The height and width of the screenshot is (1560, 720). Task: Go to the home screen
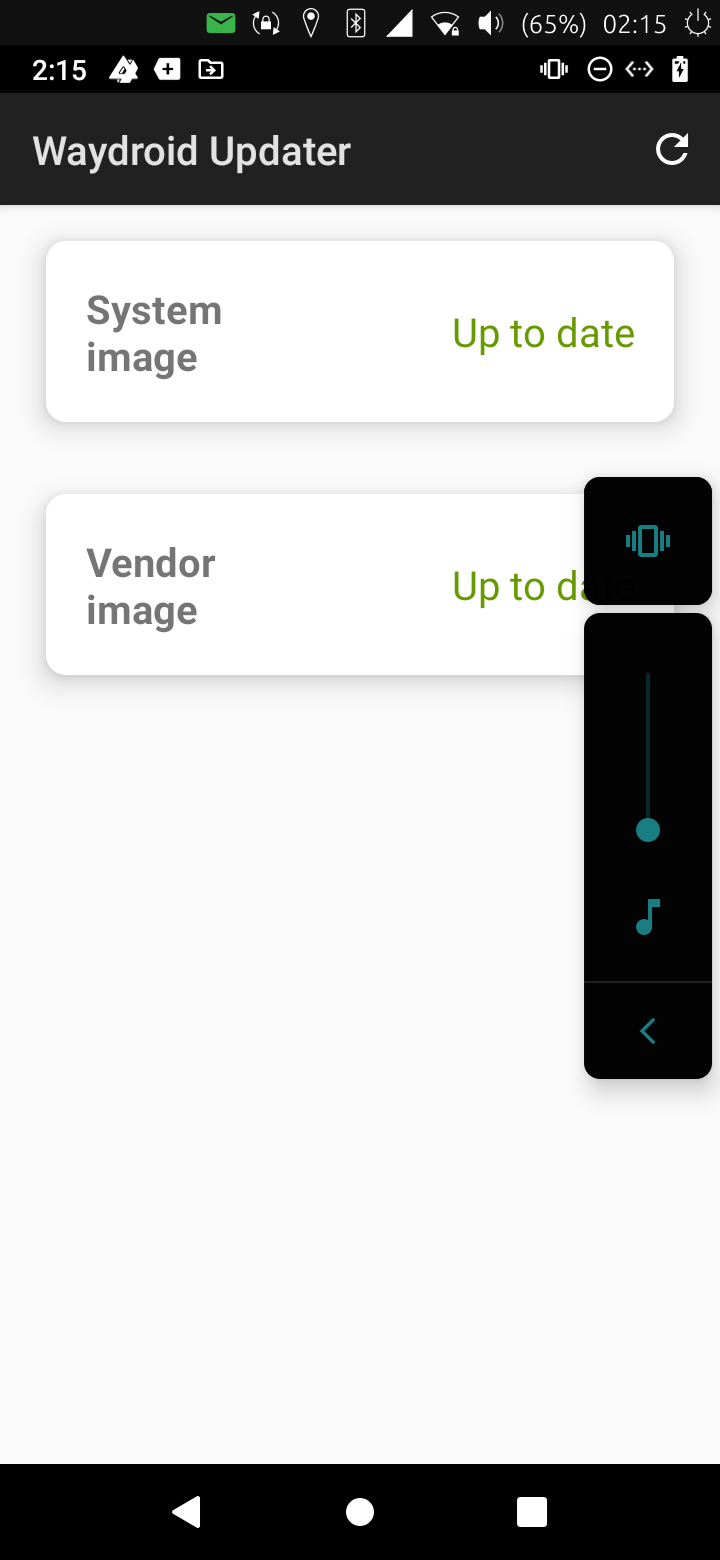(x=360, y=1512)
